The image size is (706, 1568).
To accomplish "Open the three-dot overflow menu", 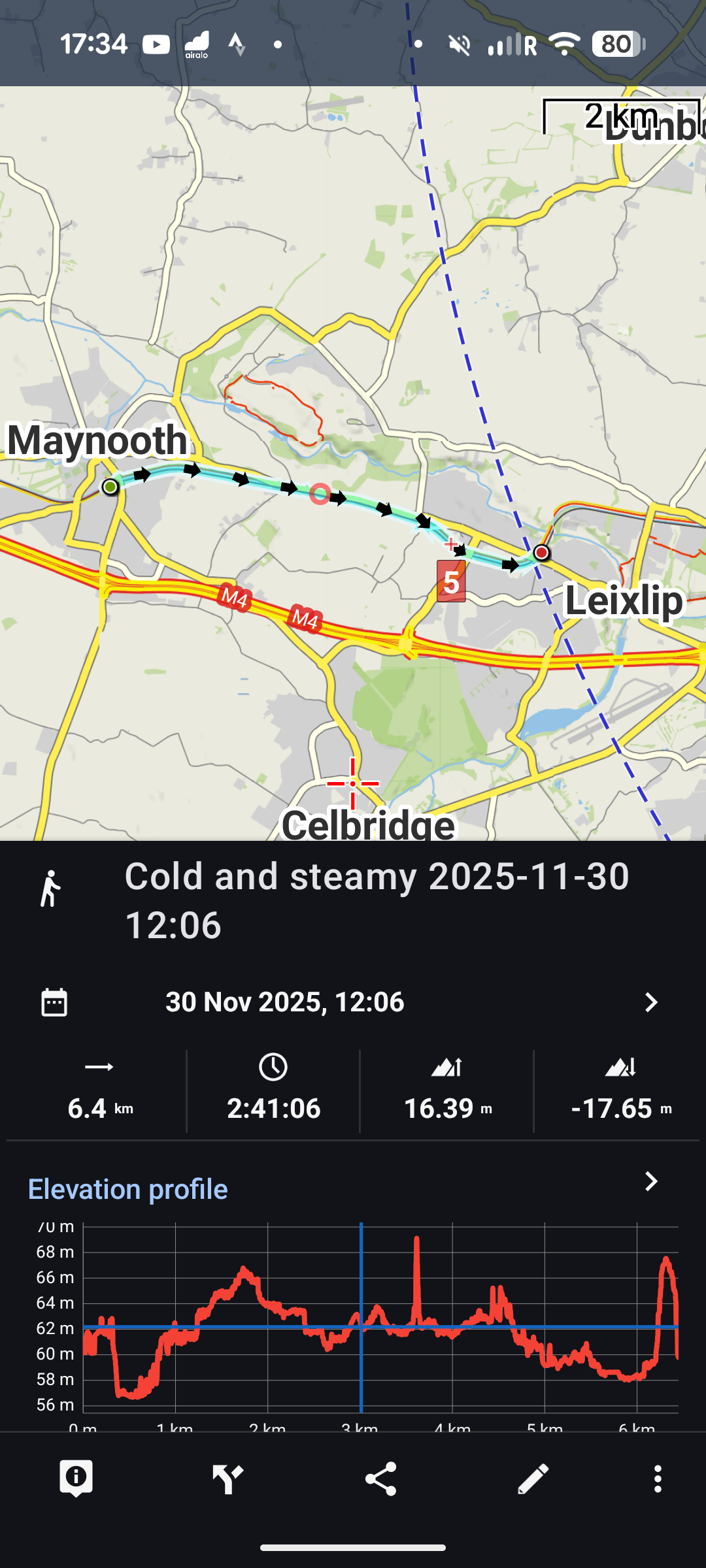I will [x=658, y=1478].
